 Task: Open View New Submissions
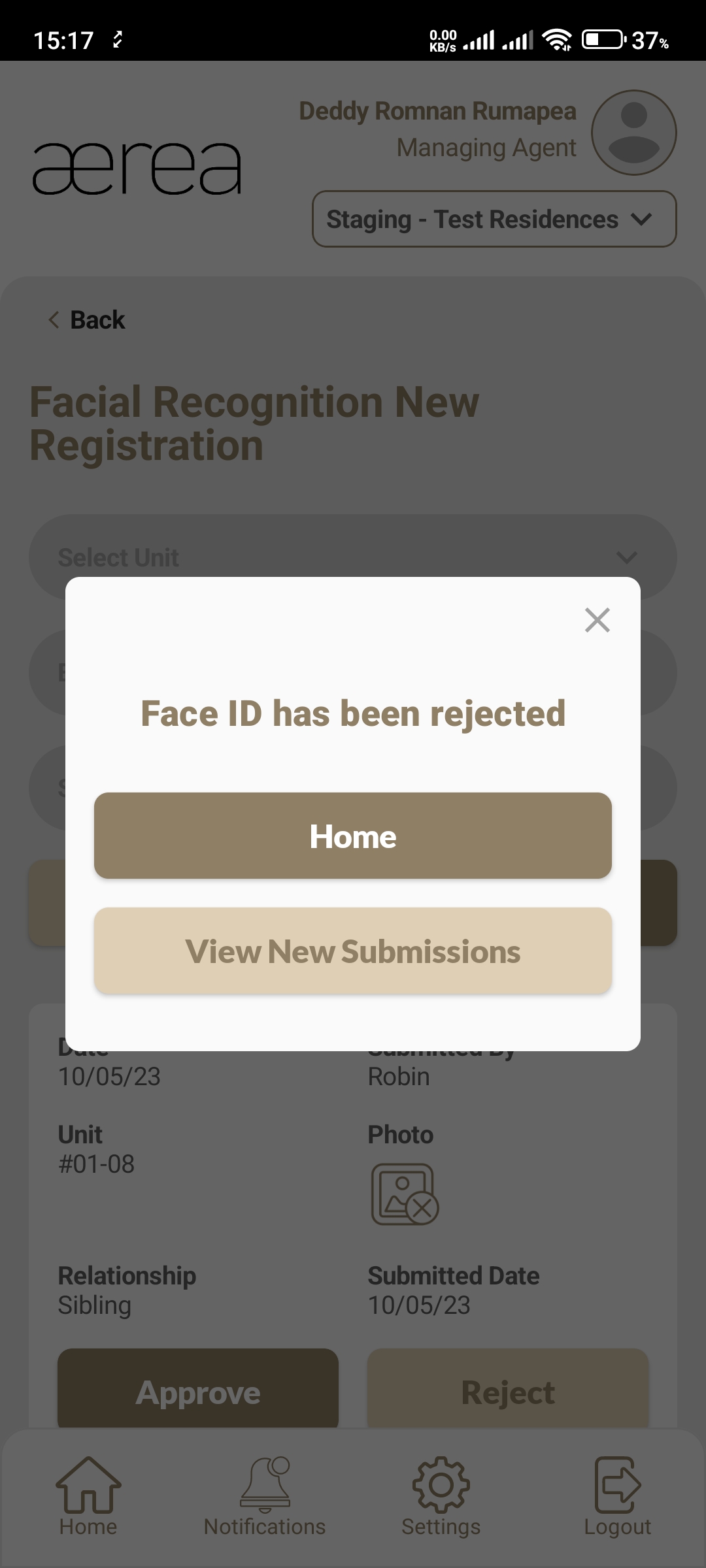(x=353, y=951)
